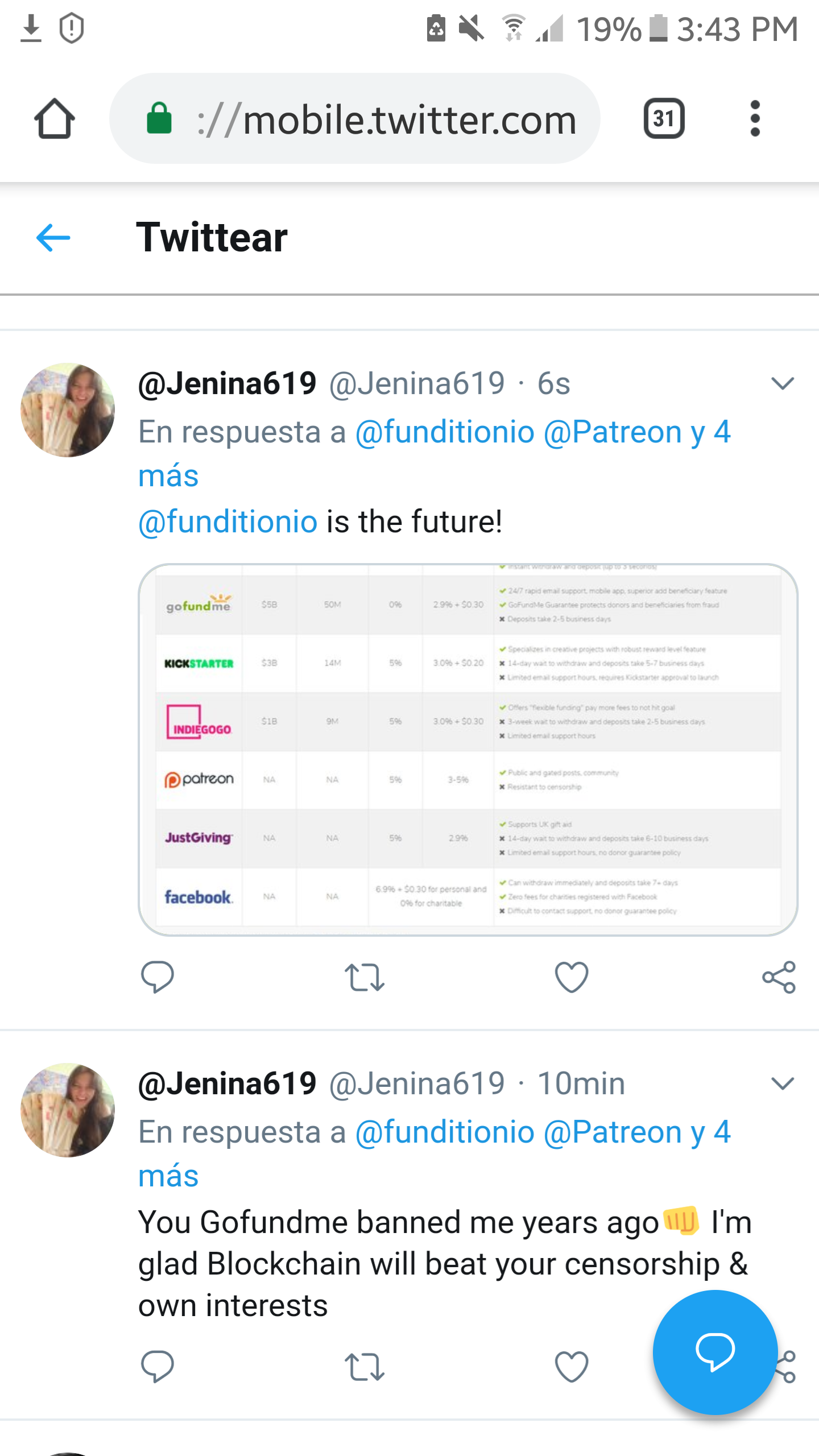
Task: Reply to the Gofundme banned me tweet
Action: [157, 1367]
